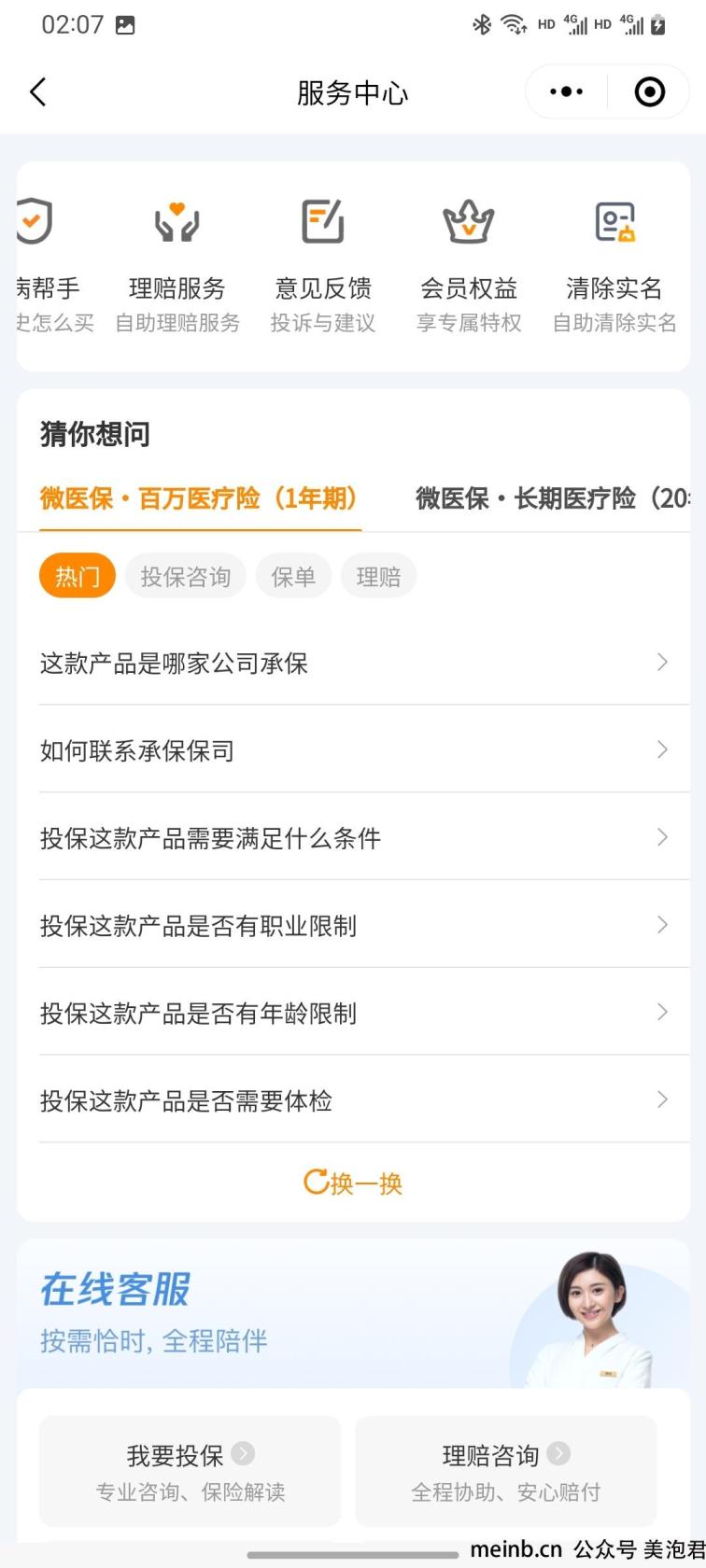
Task: Open question 投保这款产品是否有职业限制
Action: (353, 926)
